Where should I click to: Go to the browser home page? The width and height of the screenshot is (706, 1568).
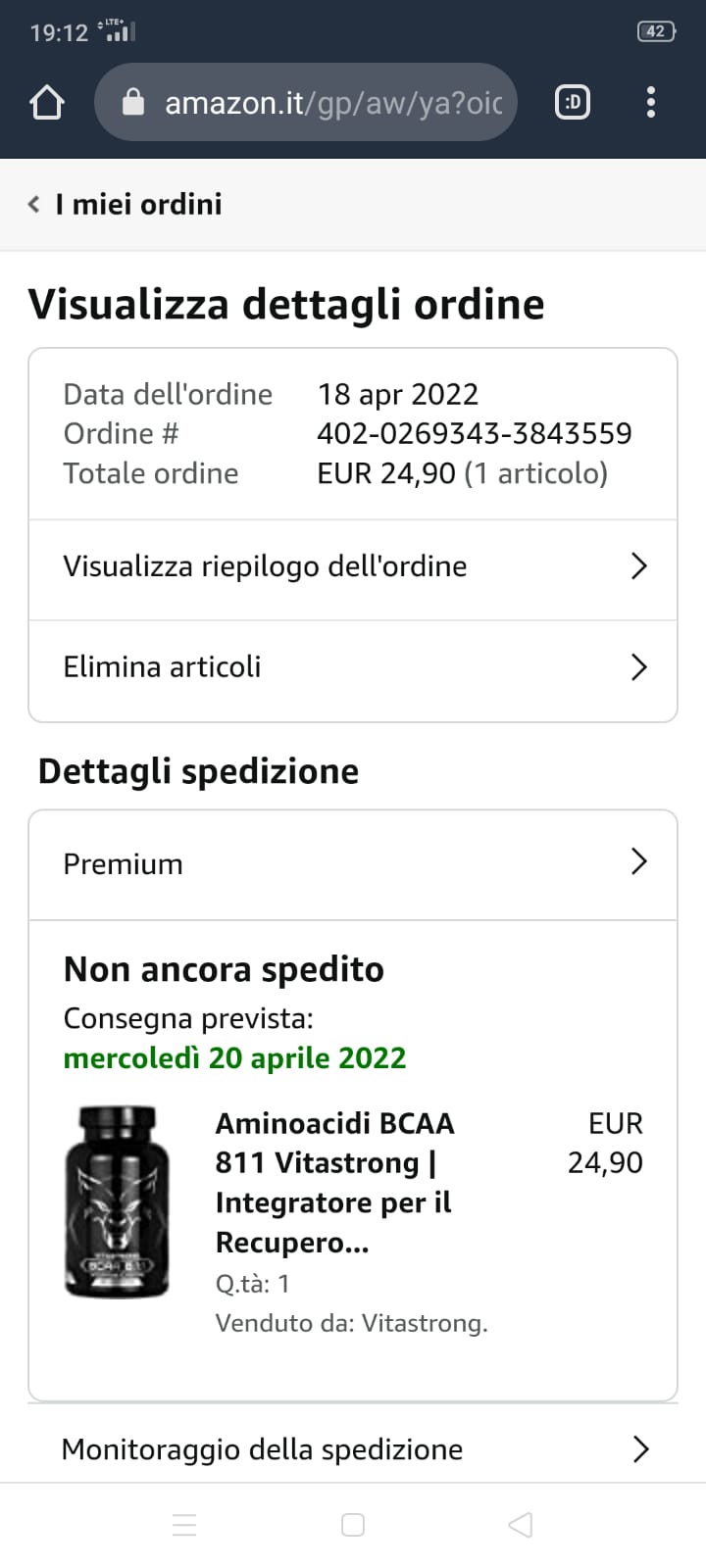click(47, 102)
